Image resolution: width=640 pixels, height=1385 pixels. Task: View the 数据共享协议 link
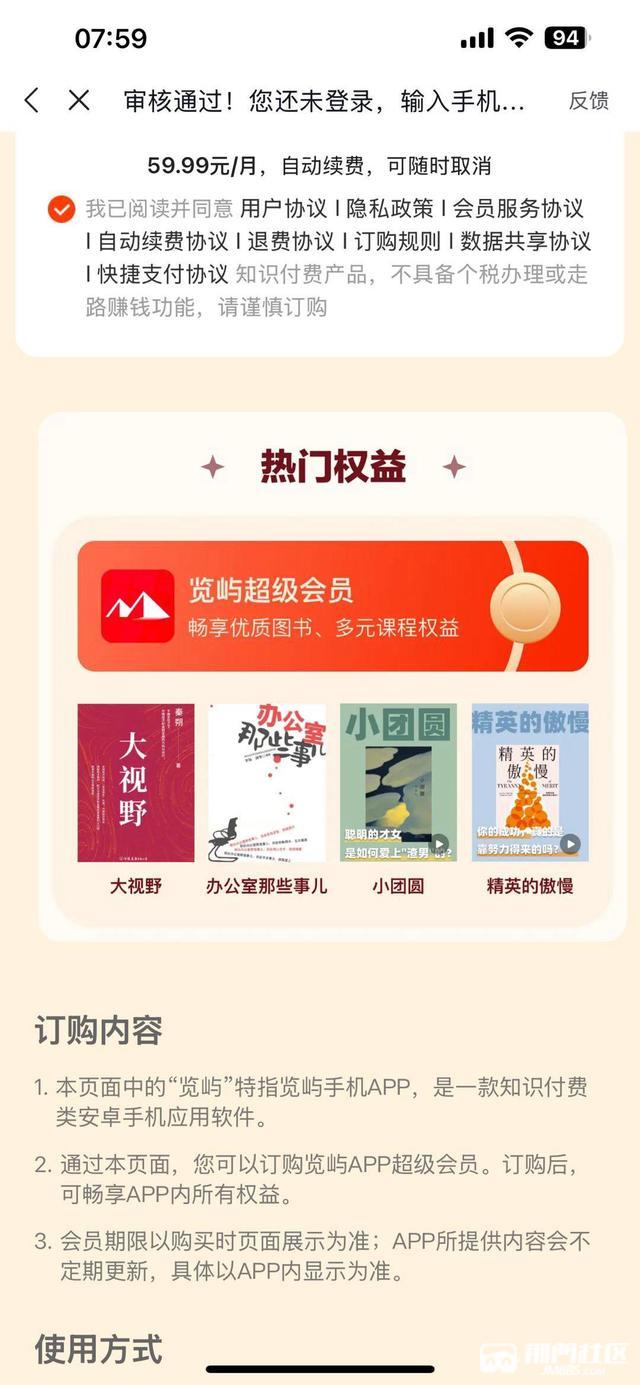[x=525, y=241]
